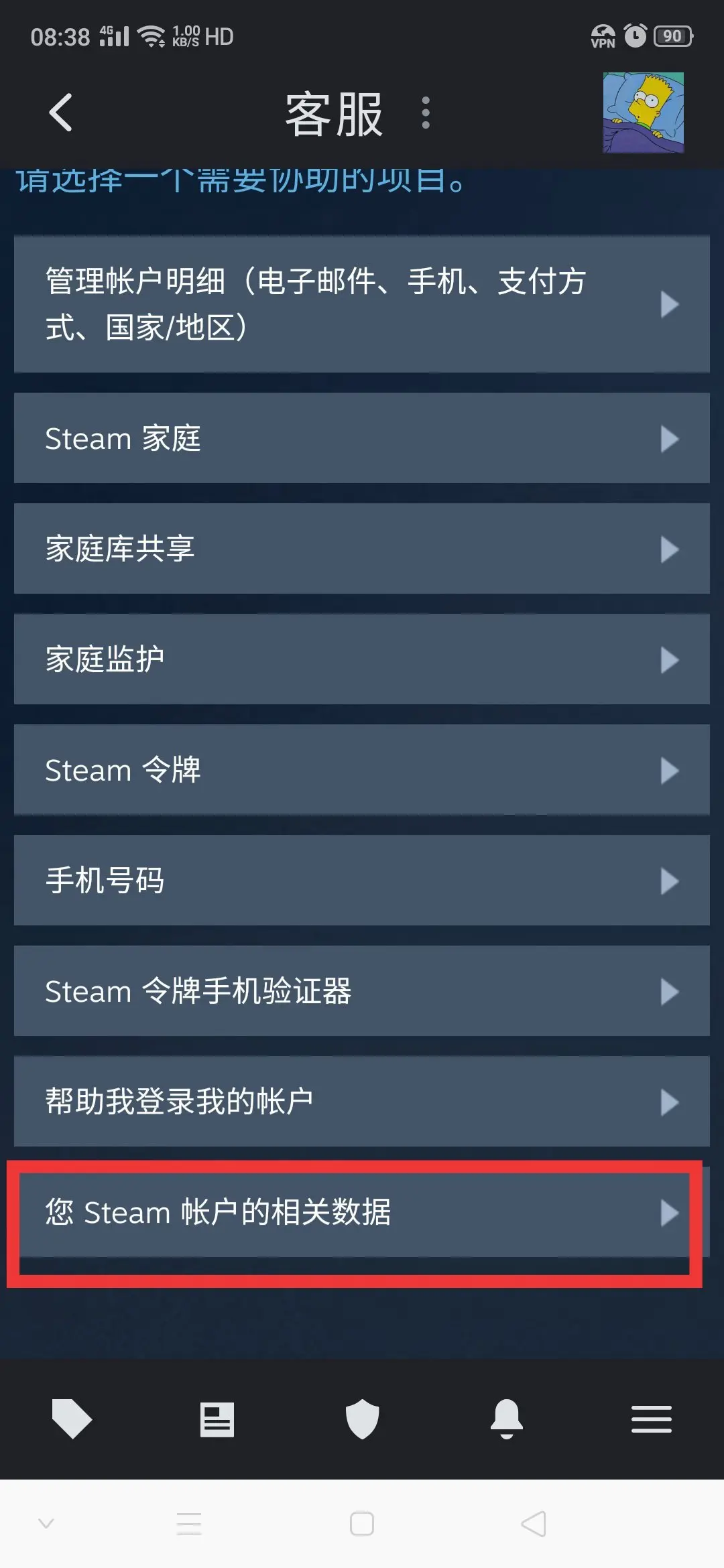Select 家庭库共享 option

[362, 549]
